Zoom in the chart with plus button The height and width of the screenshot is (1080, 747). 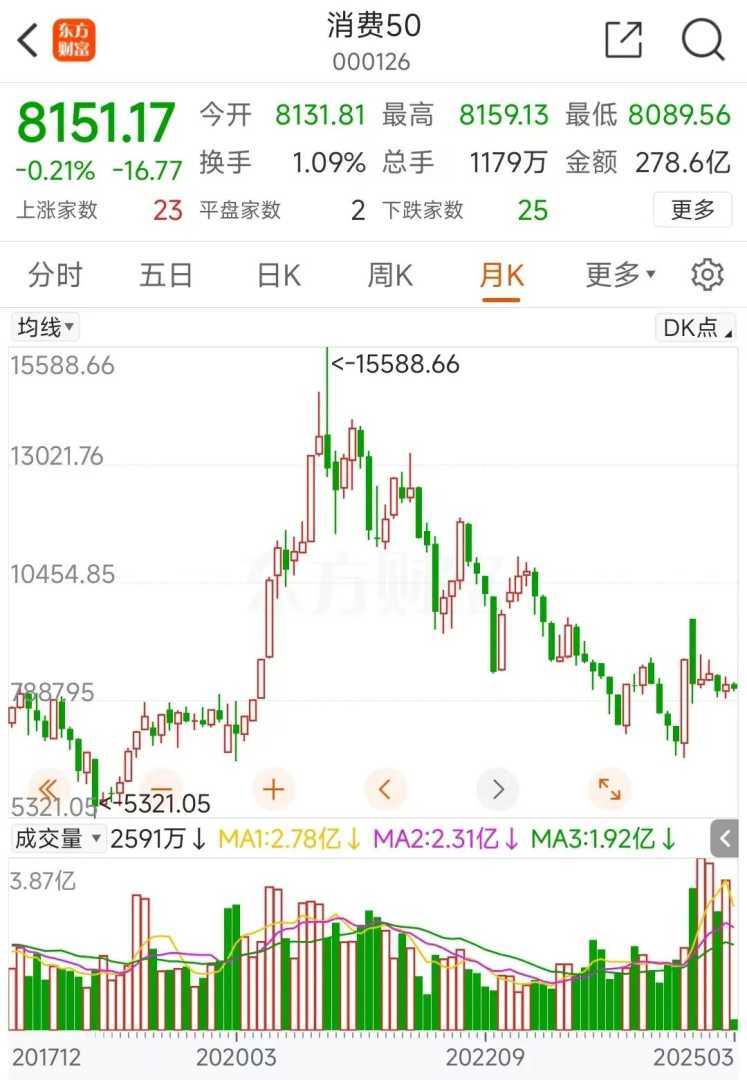[273, 789]
